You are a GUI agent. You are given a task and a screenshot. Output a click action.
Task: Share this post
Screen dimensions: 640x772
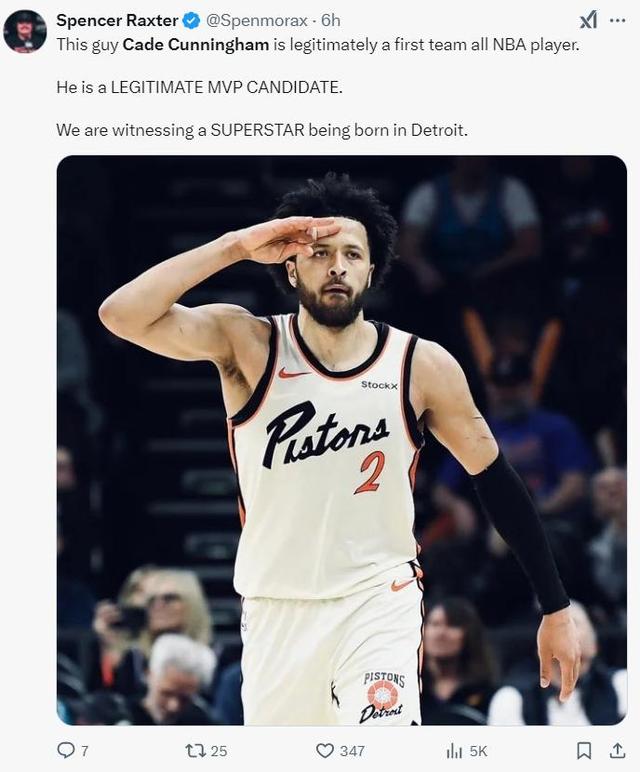615,750
